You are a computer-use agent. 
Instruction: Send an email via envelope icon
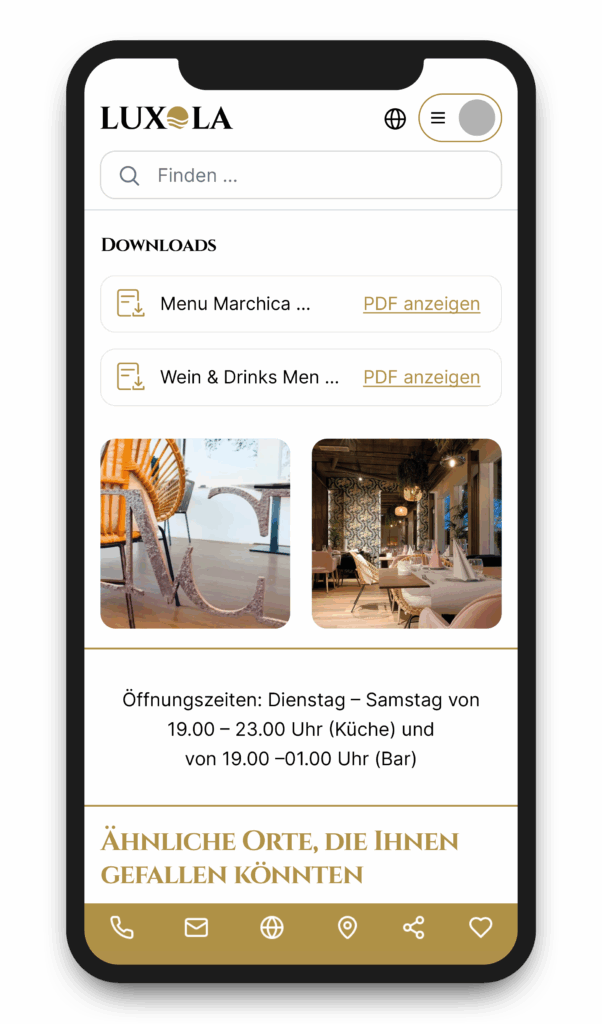(197, 928)
